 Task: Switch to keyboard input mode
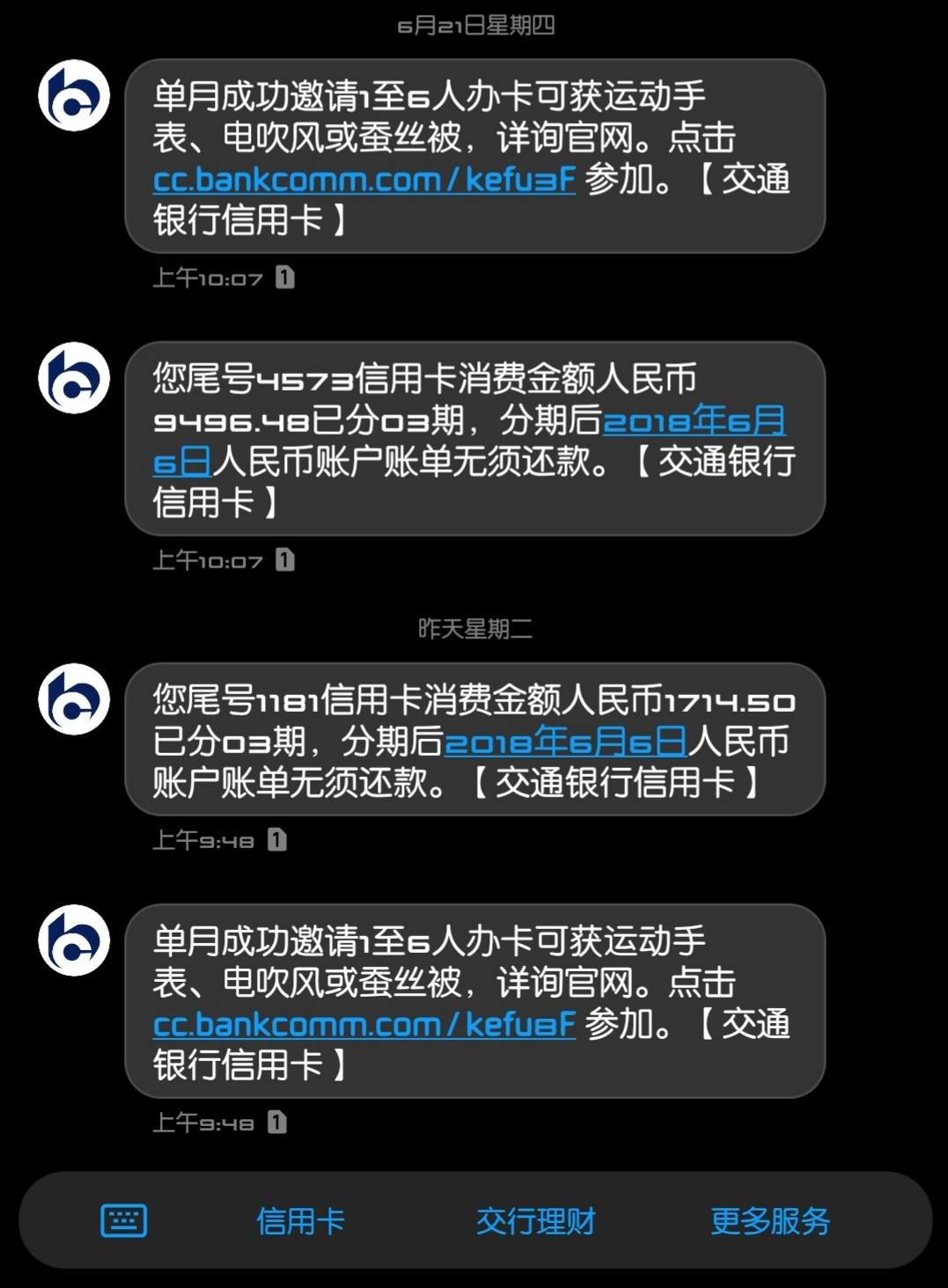tap(124, 1221)
